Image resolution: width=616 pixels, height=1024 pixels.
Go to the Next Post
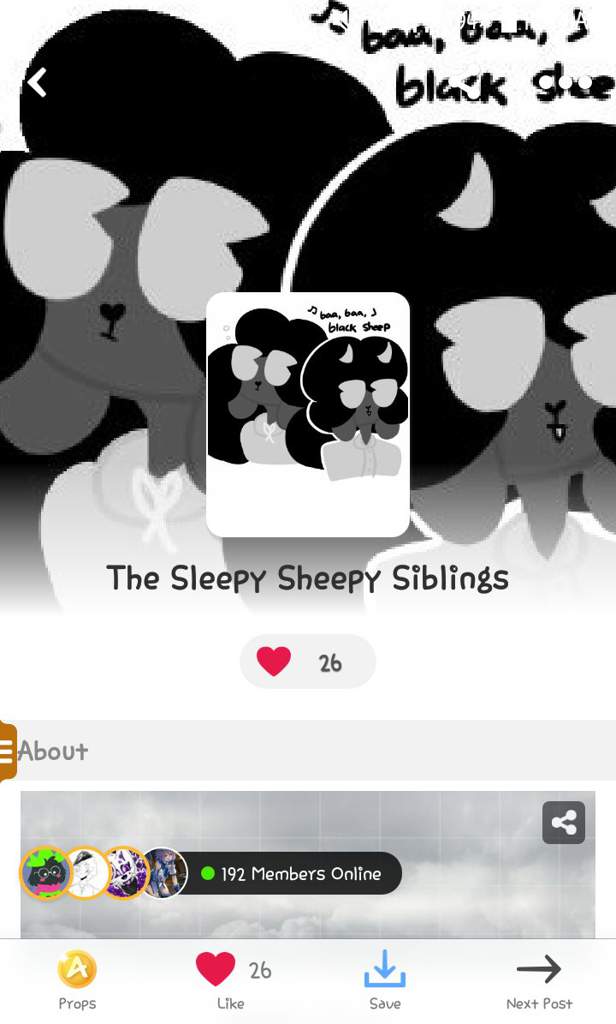[539, 979]
